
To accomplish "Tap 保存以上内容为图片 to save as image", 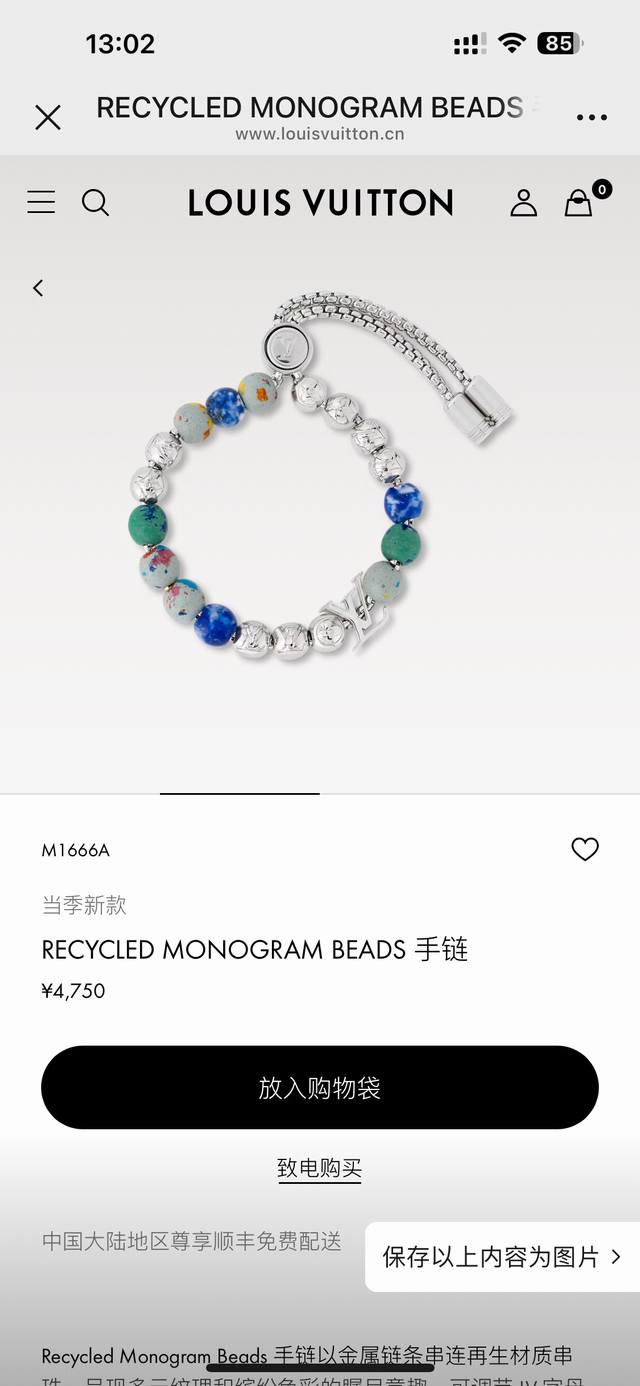I will [x=502, y=1257].
